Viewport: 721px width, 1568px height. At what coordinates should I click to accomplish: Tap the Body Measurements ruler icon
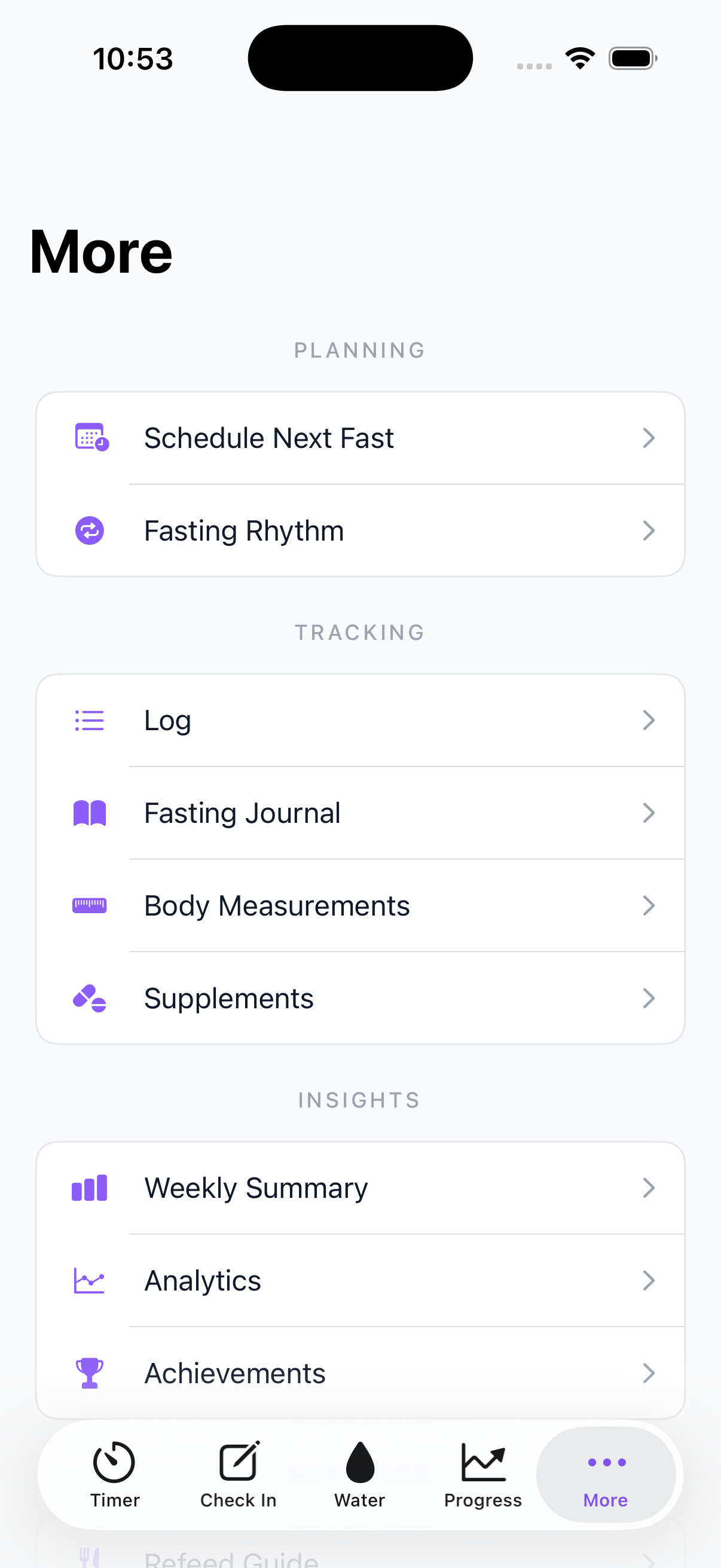[89, 906]
